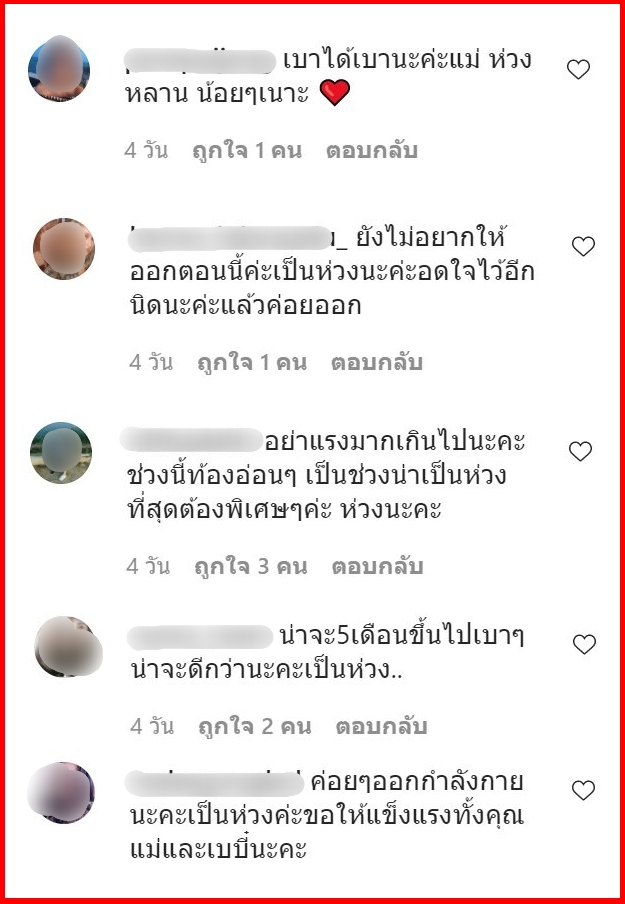The height and width of the screenshot is (904, 625).
Task: Reply to the อย่าแรงมากเกินไปนะคะ comment
Action: tap(377, 566)
